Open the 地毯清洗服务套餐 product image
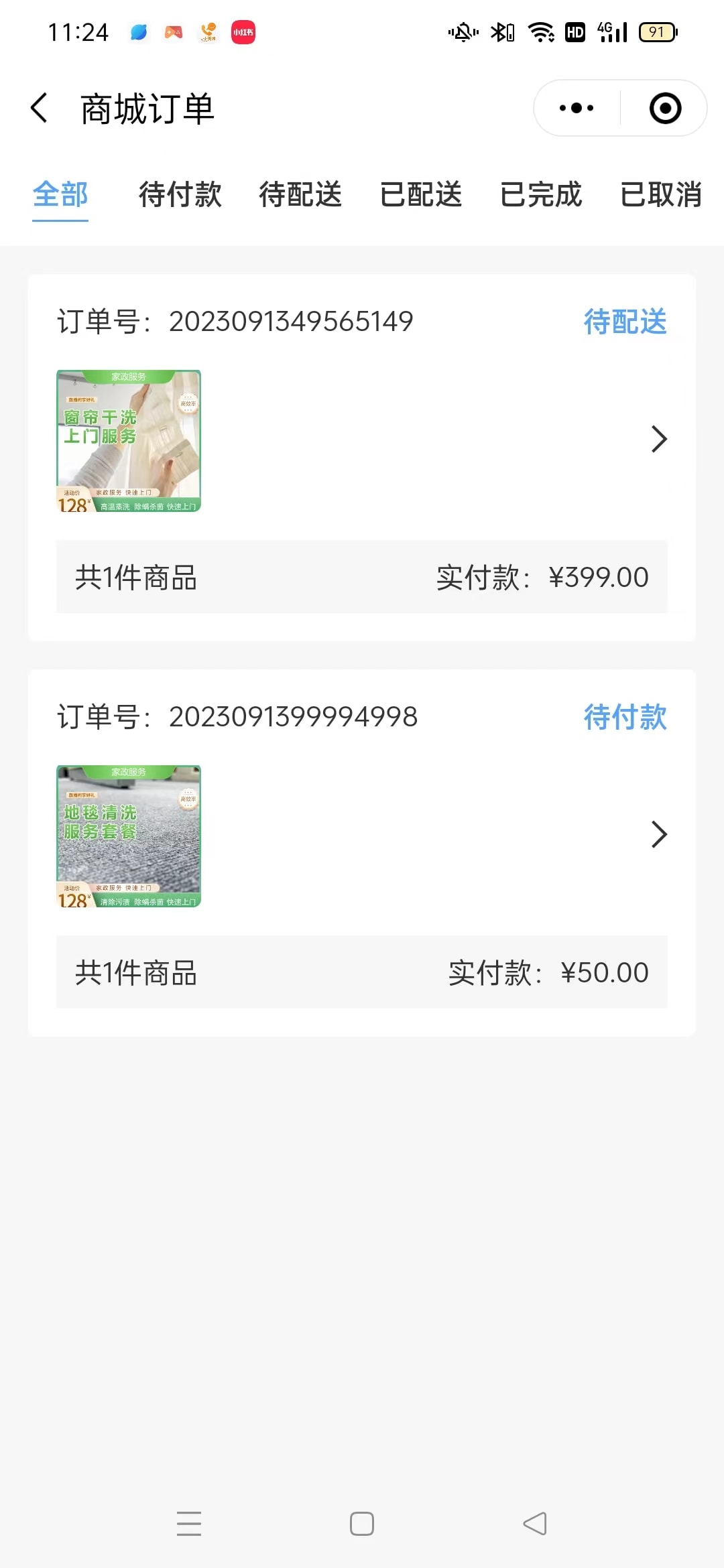Viewport: 724px width, 1568px height. (x=129, y=836)
